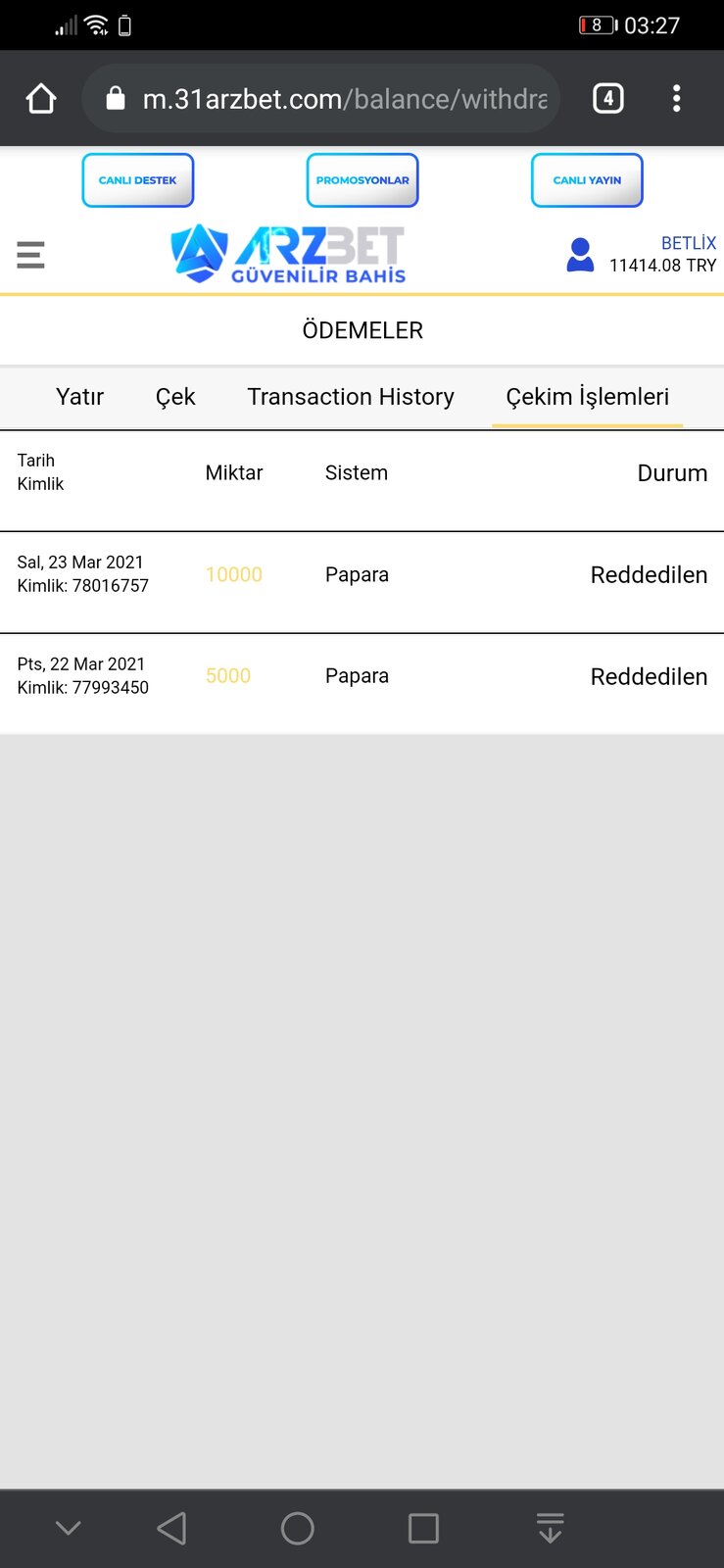The image size is (724, 1568).
Task: Select the Çekim İşlemleri tab
Action: point(588,397)
